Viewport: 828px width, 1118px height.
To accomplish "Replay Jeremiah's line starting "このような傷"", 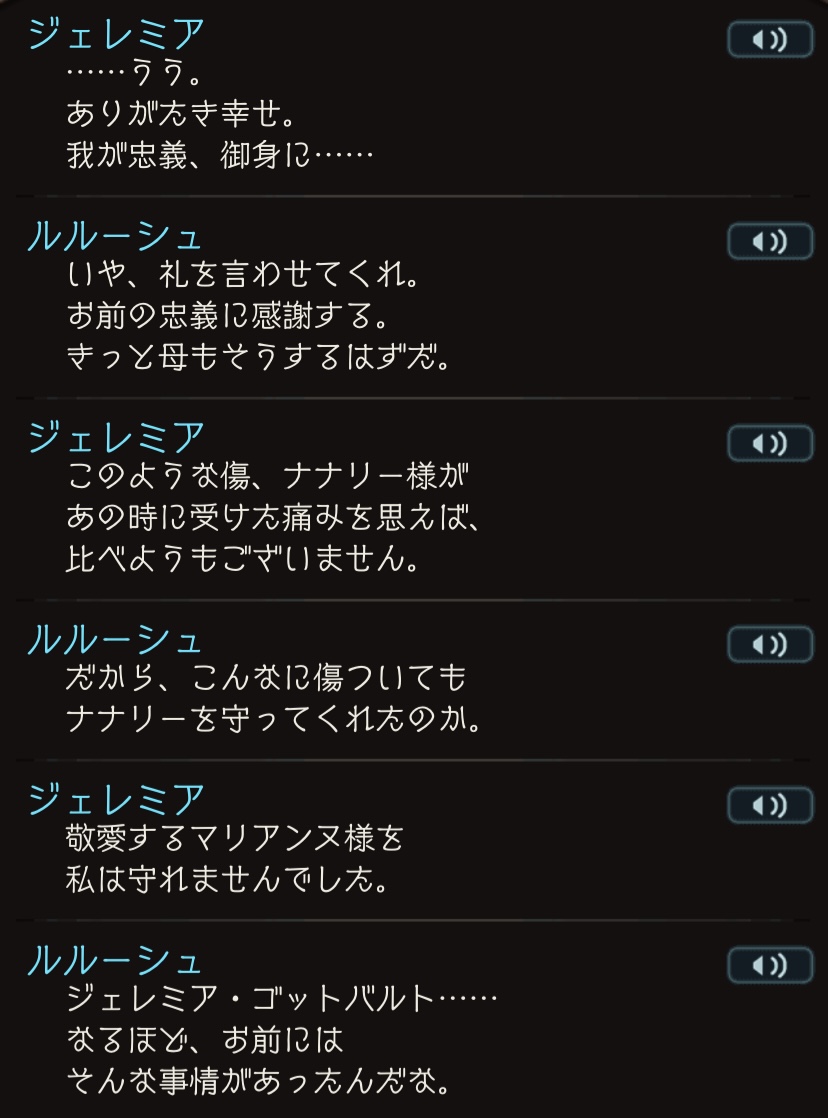I will 768,442.
